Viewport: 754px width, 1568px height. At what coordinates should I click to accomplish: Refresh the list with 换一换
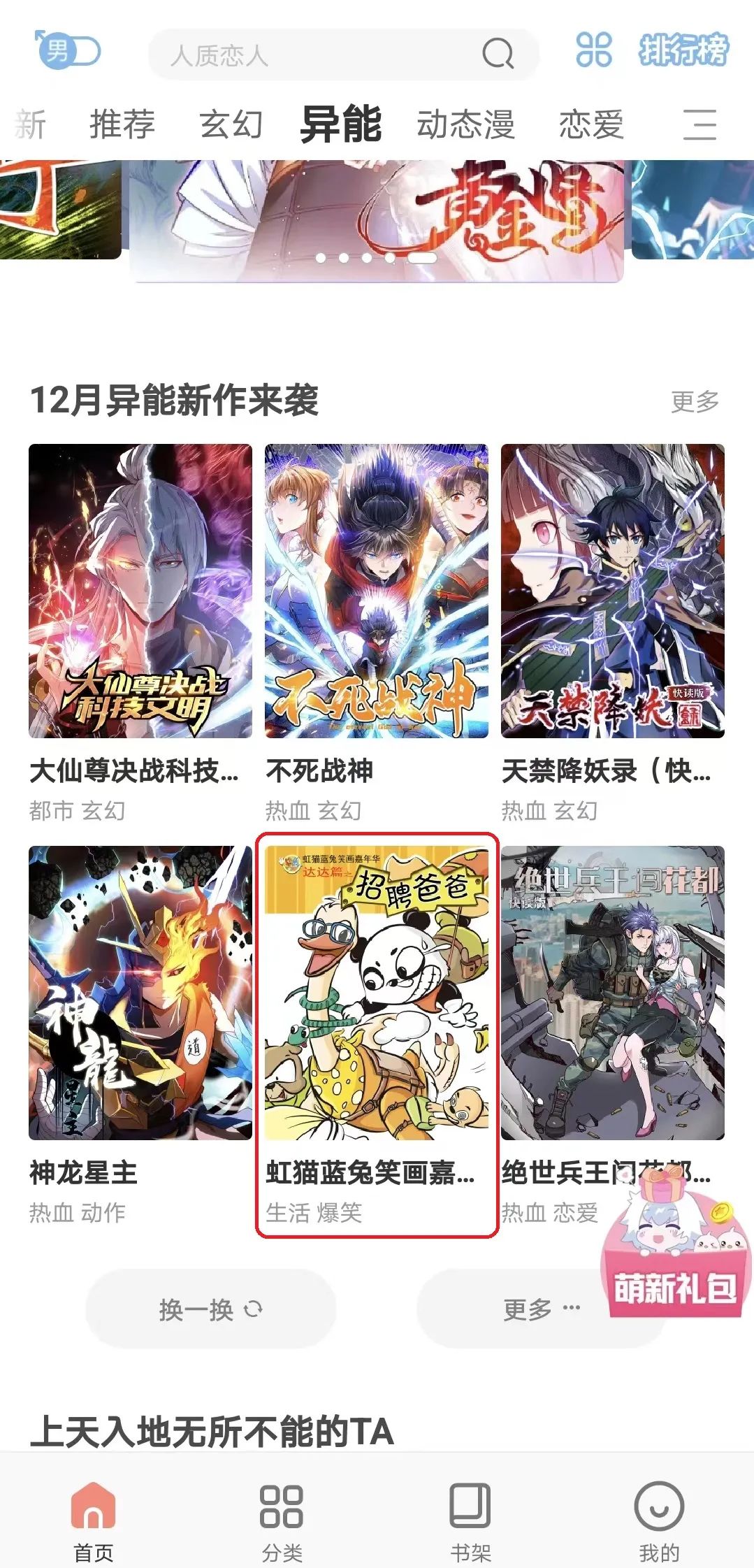[x=210, y=1309]
